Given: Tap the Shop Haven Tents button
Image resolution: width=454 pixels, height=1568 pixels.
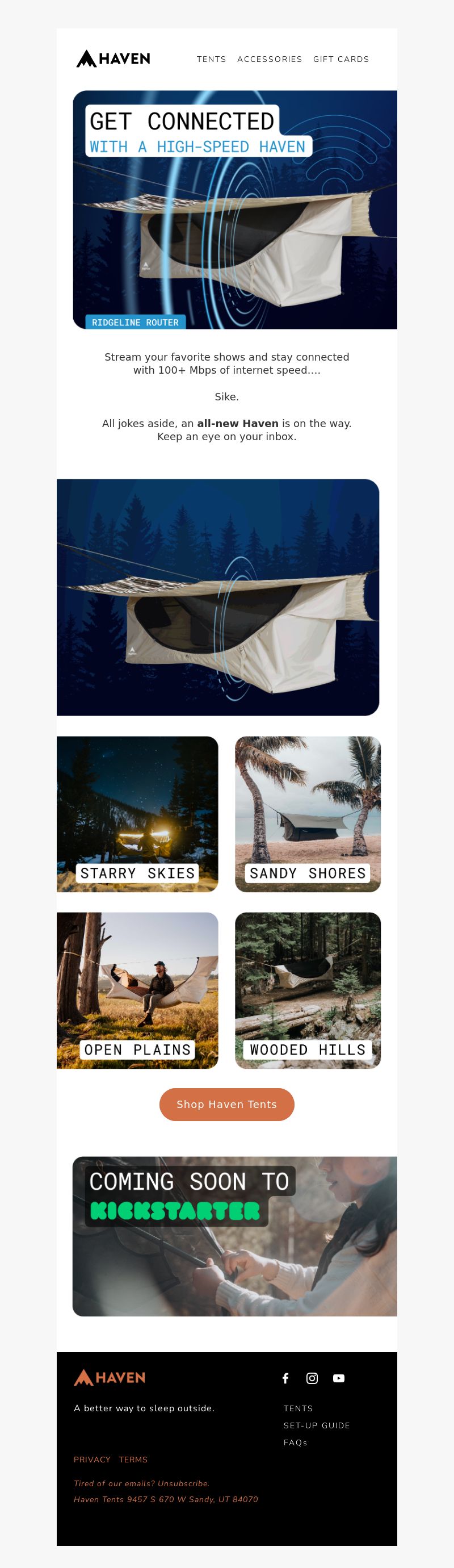Looking at the screenshot, I should click(x=226, y=1104).
